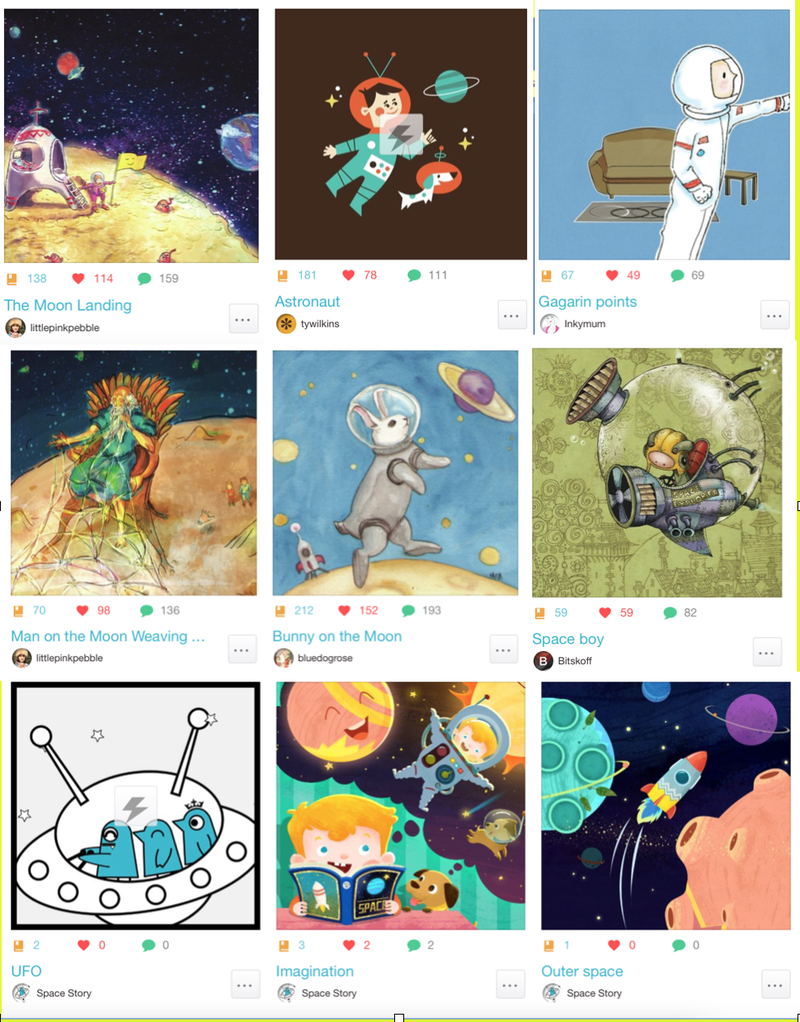The height and width of the screenshot is (1022, 800).
Task: Open more options for Gagarin points
Action: 775,315
